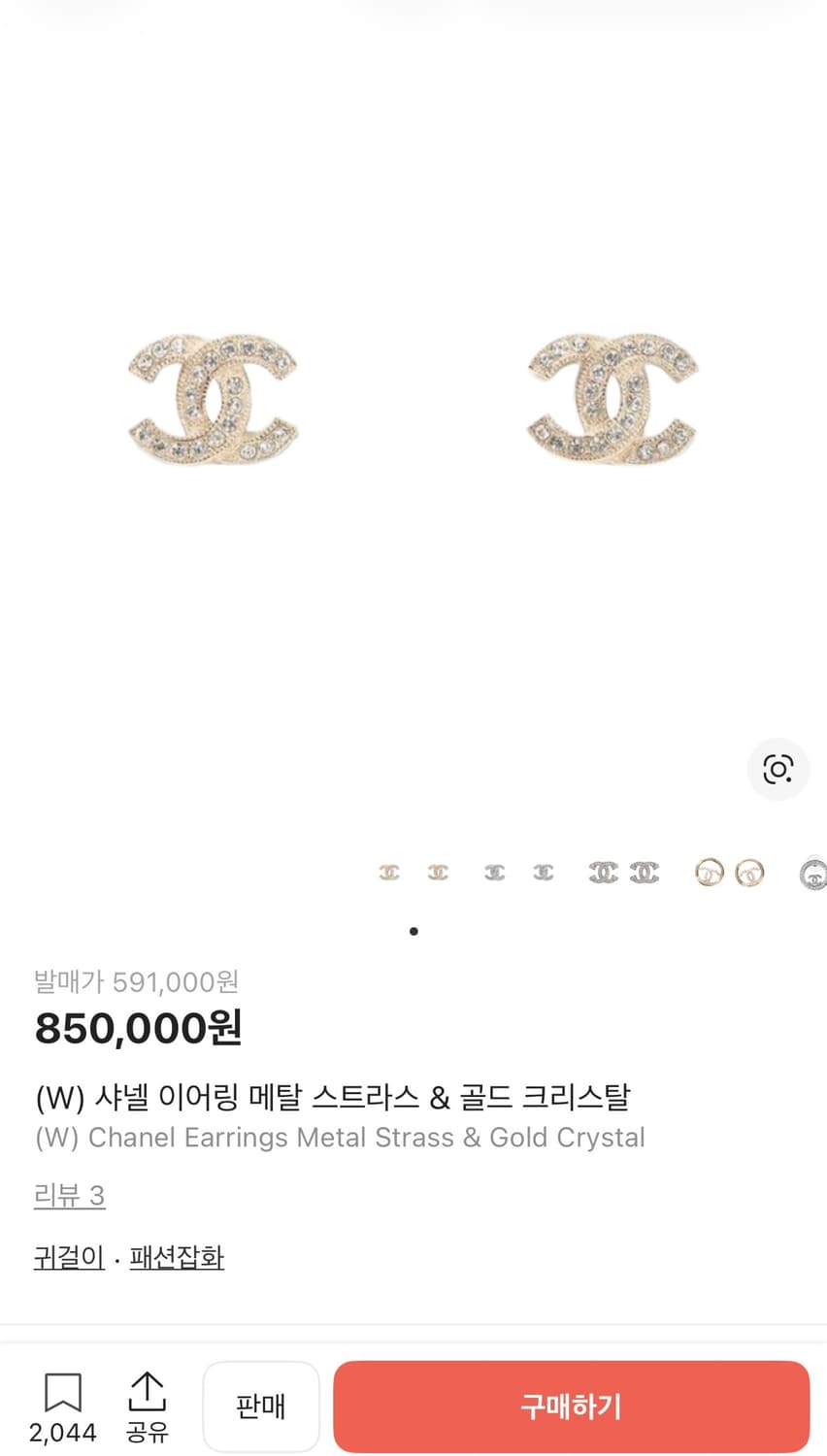Tap the 판매 sell button
Image resolution: width=827 pixels, height=1456 pixels.
[261, 1406]
